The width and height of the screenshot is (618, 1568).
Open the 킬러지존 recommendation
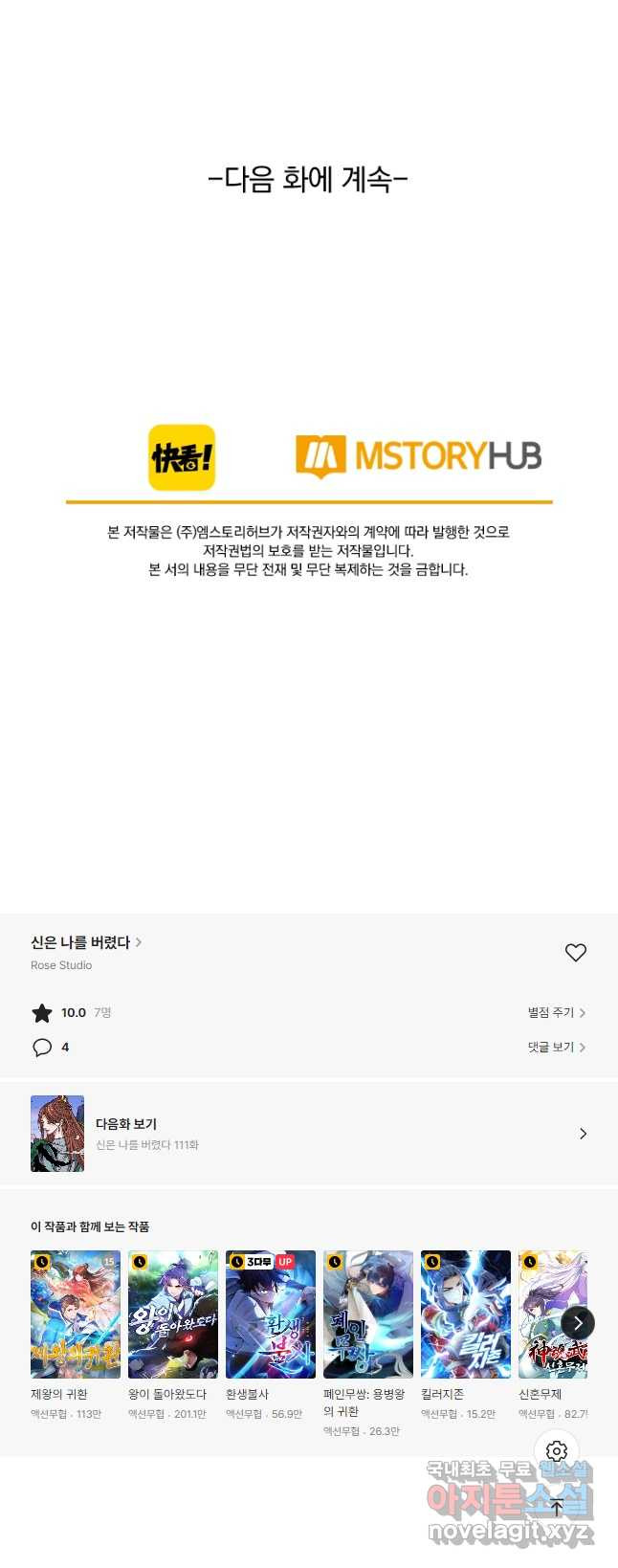click(x=466, y=1314)
